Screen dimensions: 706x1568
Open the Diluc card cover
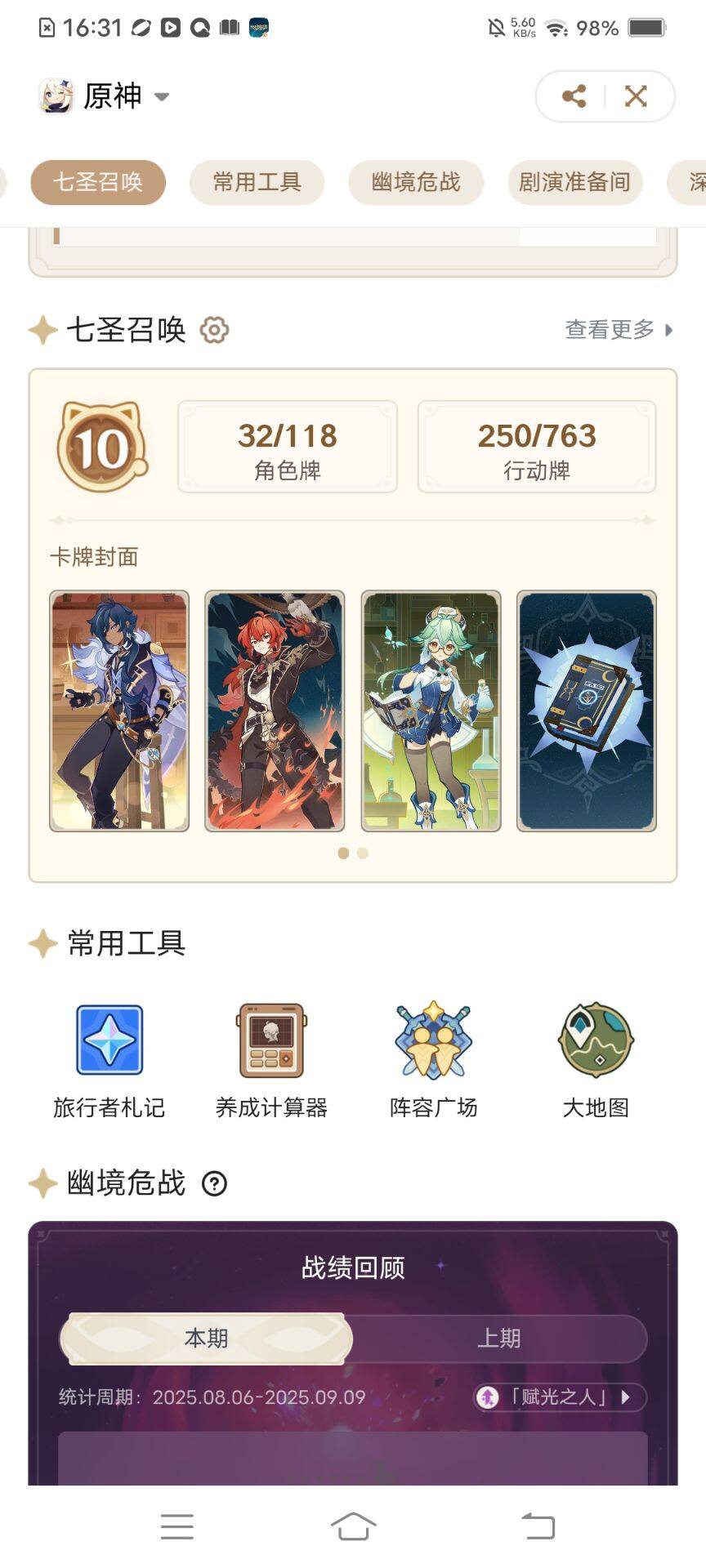click(275, 710)
